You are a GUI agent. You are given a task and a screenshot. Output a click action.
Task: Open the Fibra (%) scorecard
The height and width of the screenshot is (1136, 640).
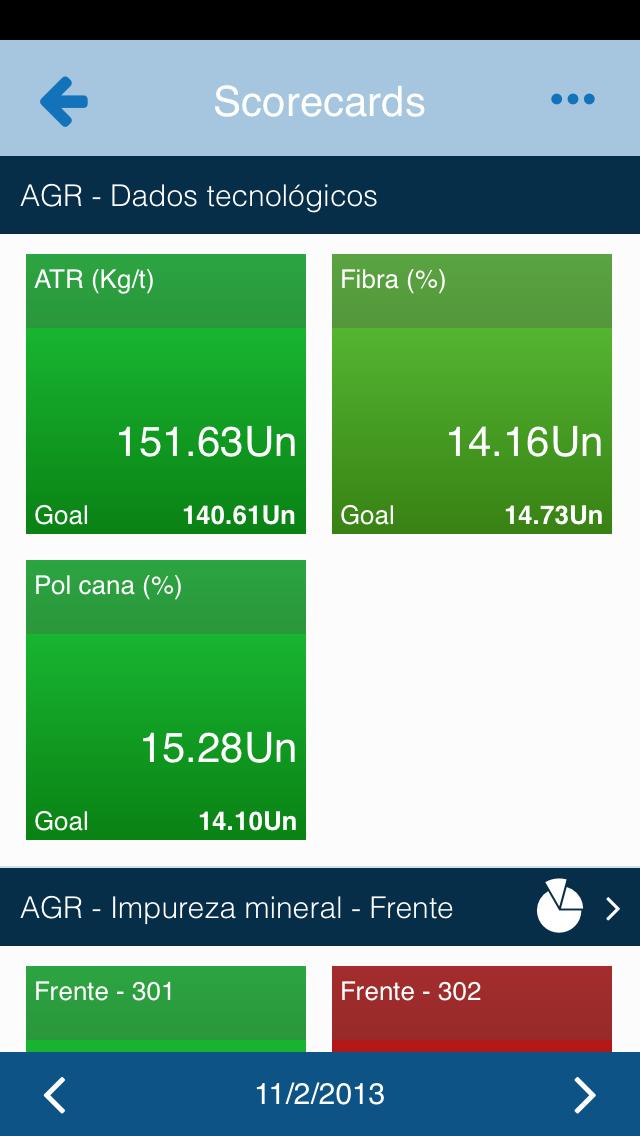[x=472, y=394]
